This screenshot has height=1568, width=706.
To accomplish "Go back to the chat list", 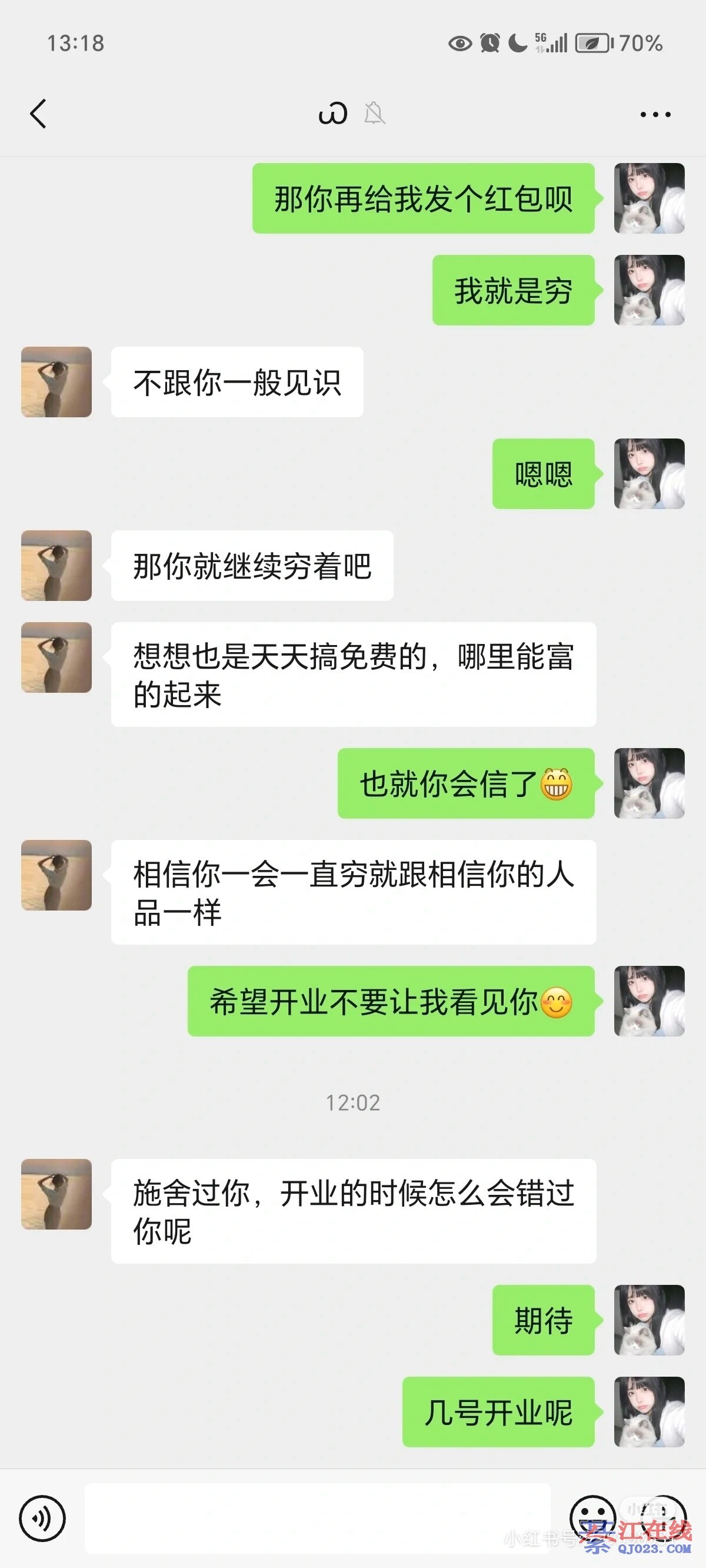I will tap(38, 114).
